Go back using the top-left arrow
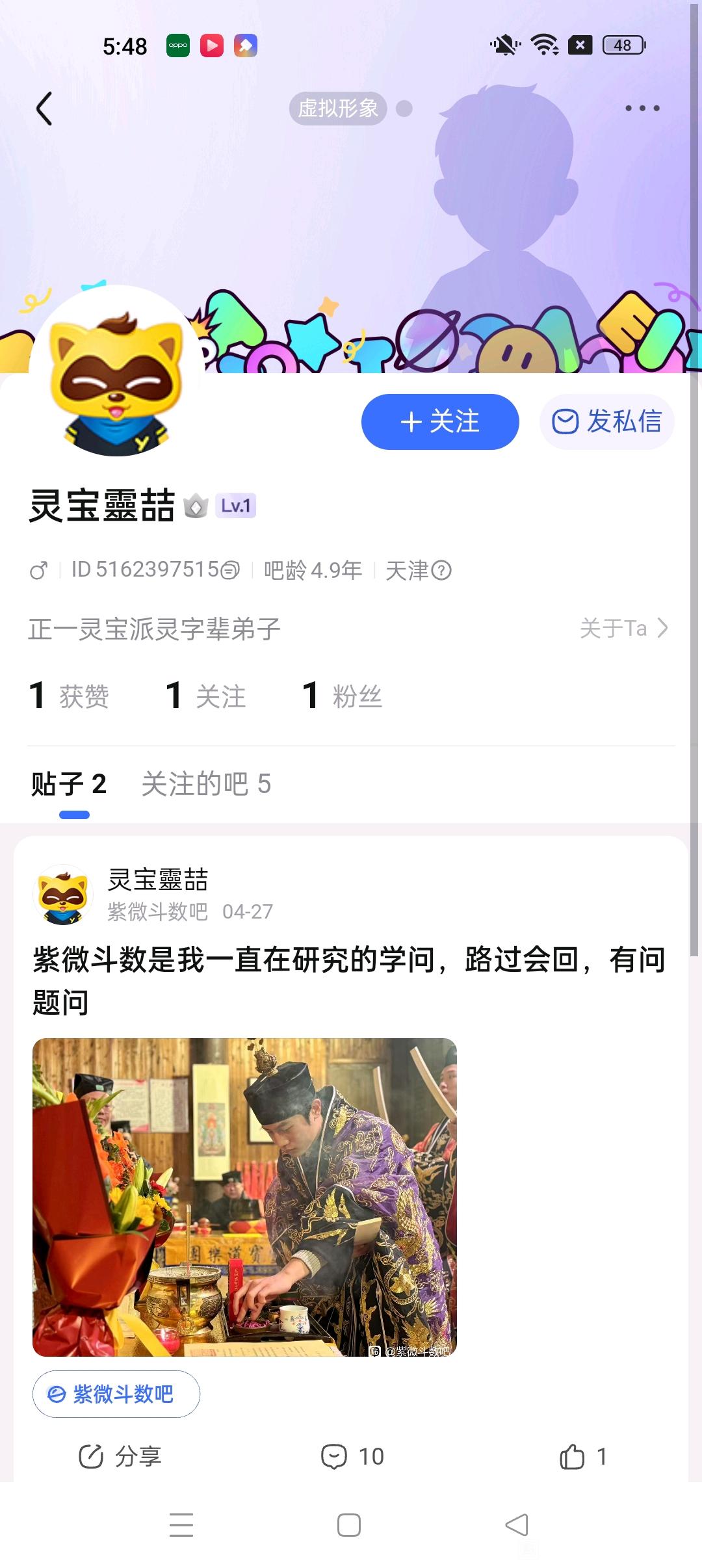 click(44, 109)
